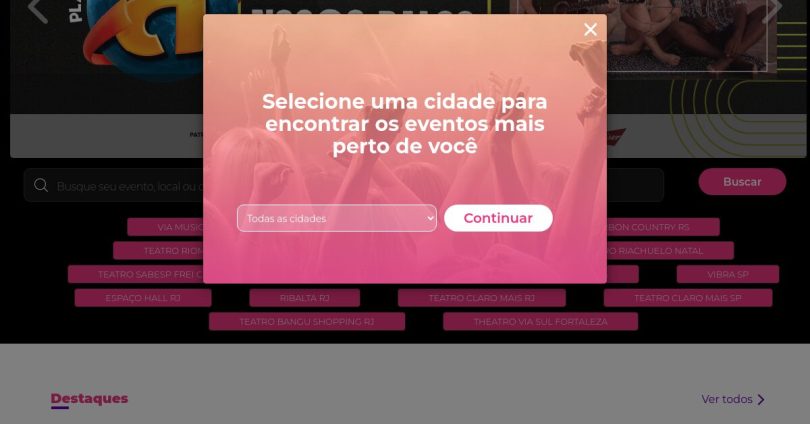Image resolution: width=810 pixels, height=424 pixels.
Task: Tap the Buscar button
Action: pos(742,182)
